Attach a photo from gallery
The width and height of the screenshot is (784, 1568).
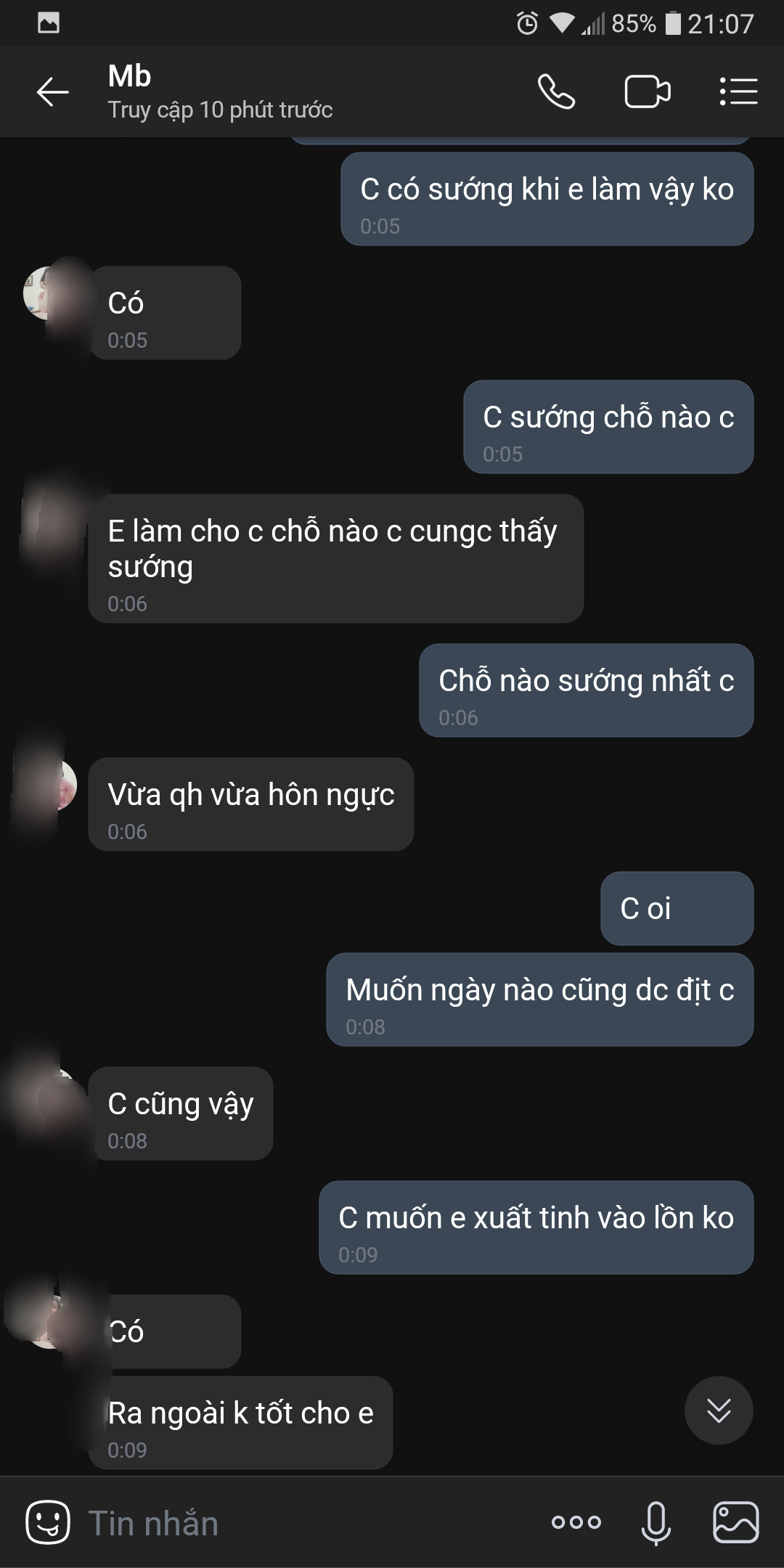coord(735,1522)
